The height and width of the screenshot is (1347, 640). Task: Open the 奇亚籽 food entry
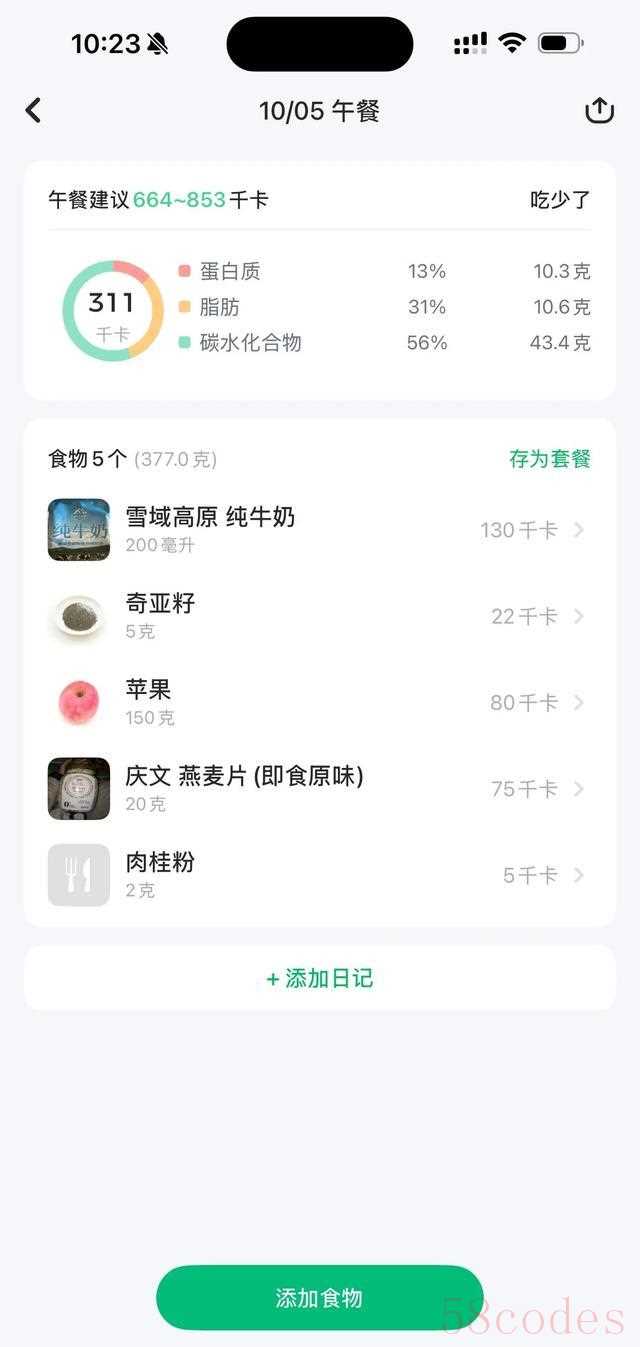(319, 616)
